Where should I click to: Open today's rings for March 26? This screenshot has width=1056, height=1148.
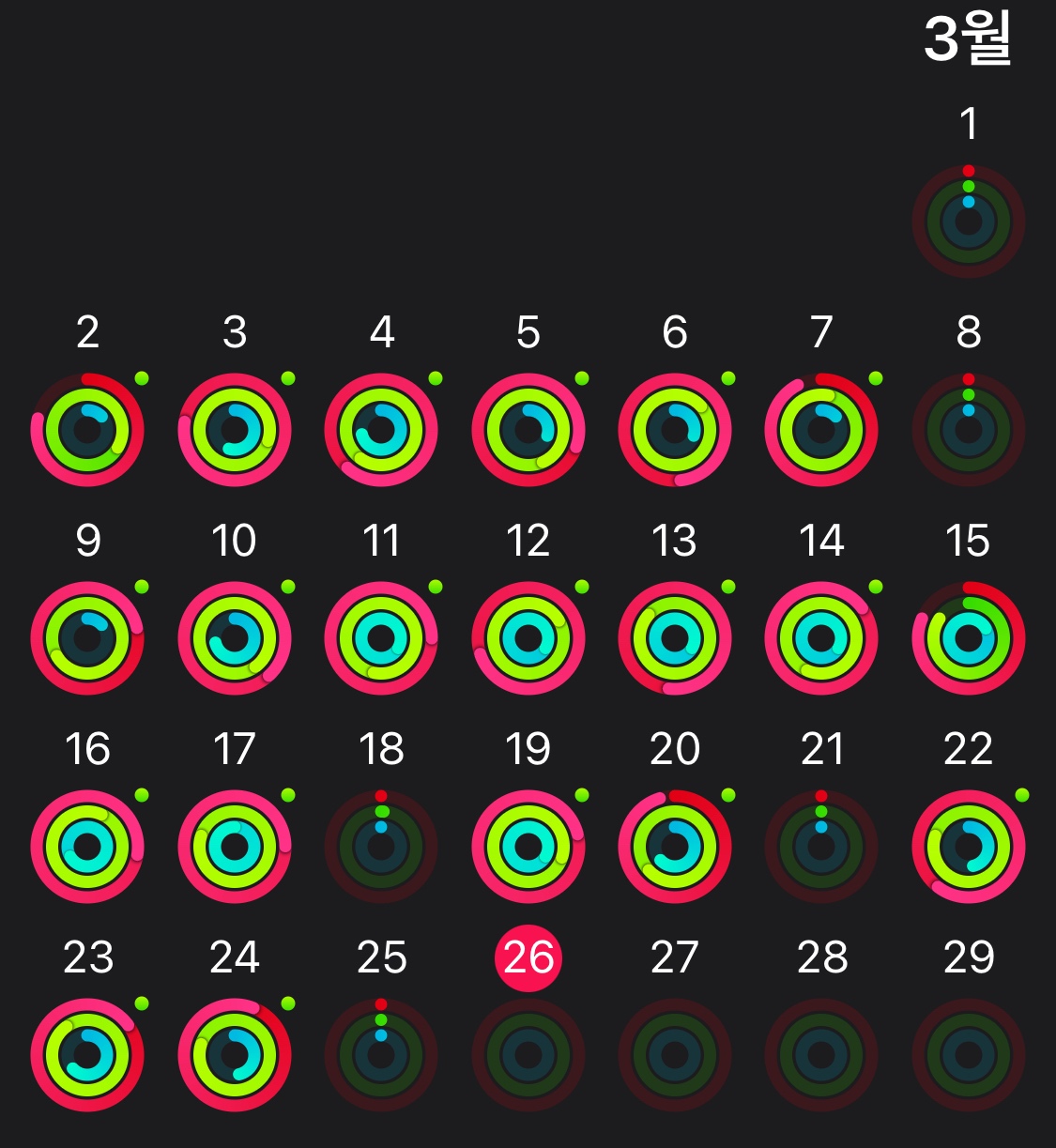coord(528,1056)
